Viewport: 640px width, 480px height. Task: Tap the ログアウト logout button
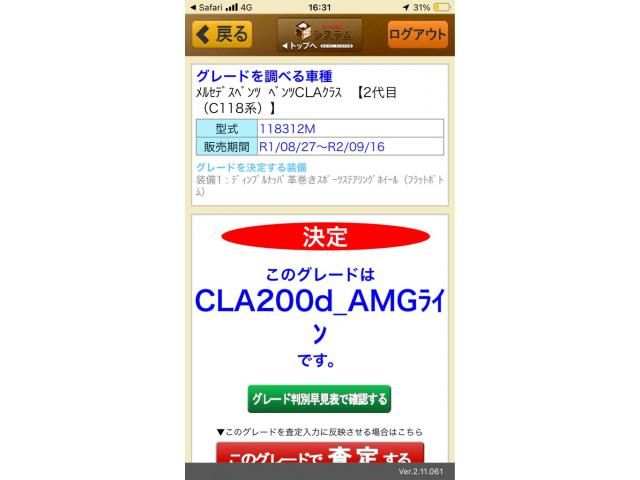tap(417, 34)
